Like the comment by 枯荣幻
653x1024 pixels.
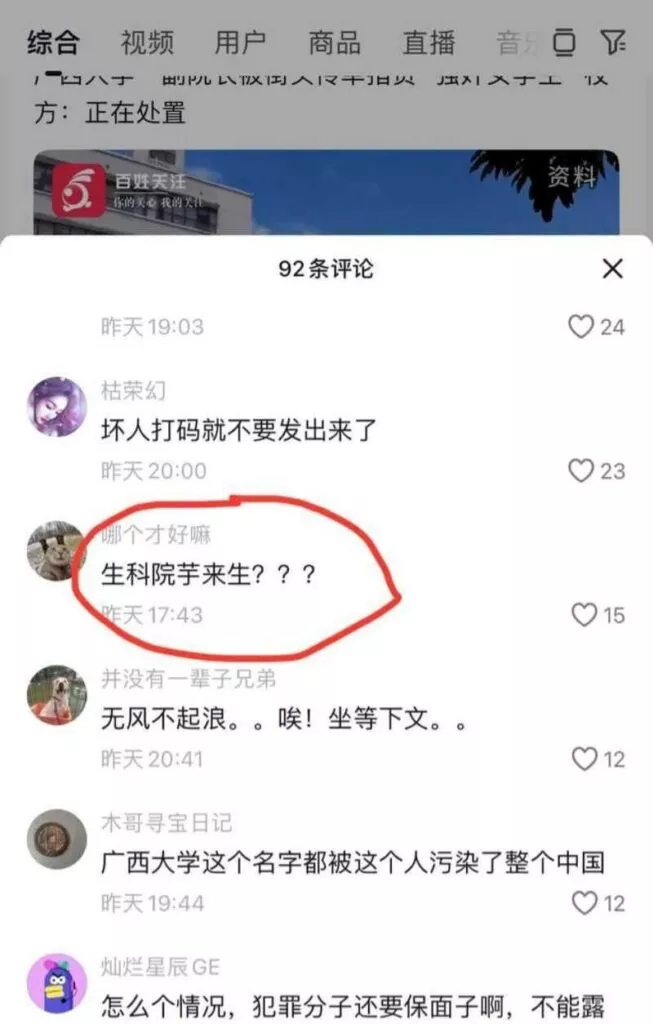(x=582, y=470)
